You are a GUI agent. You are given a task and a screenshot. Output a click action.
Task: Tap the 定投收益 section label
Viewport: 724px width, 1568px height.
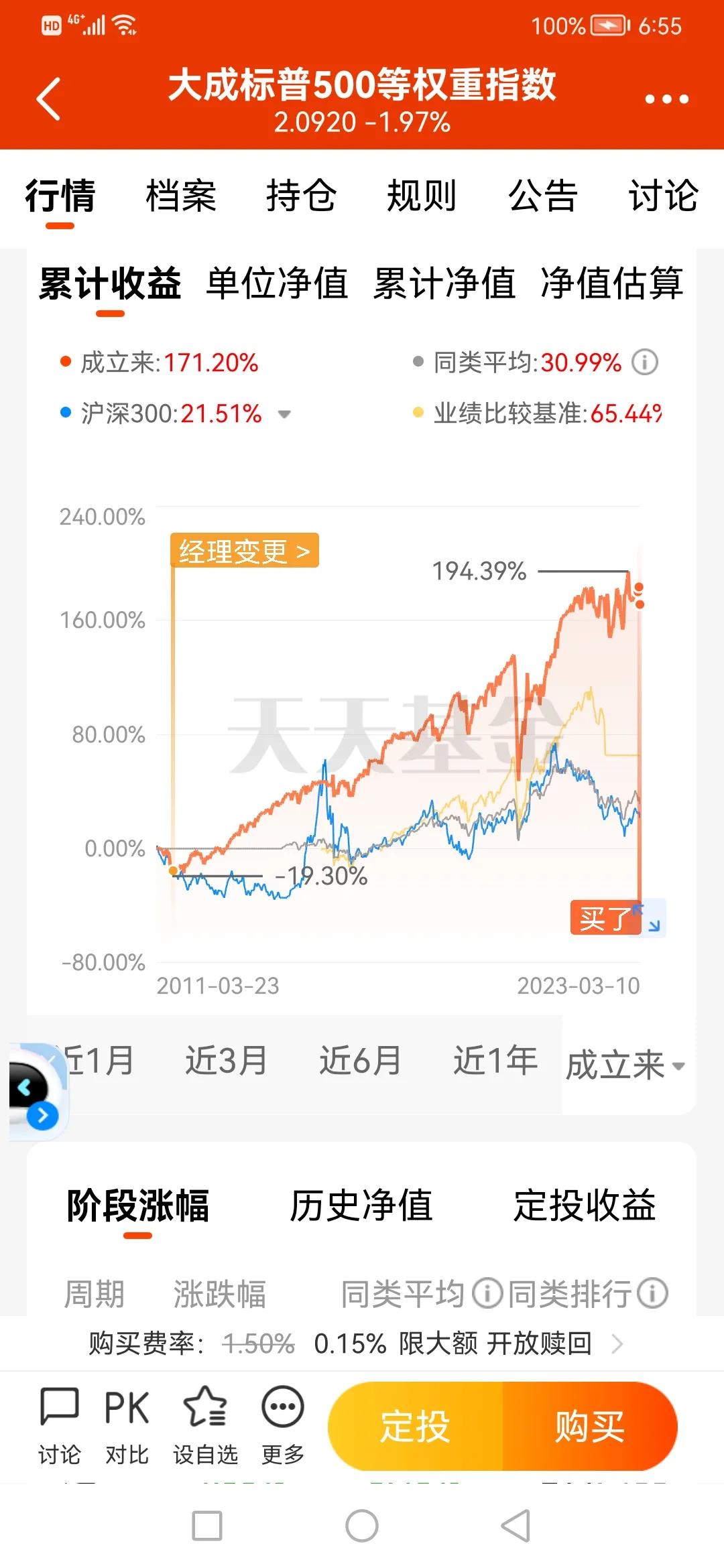pos(585,1207)
